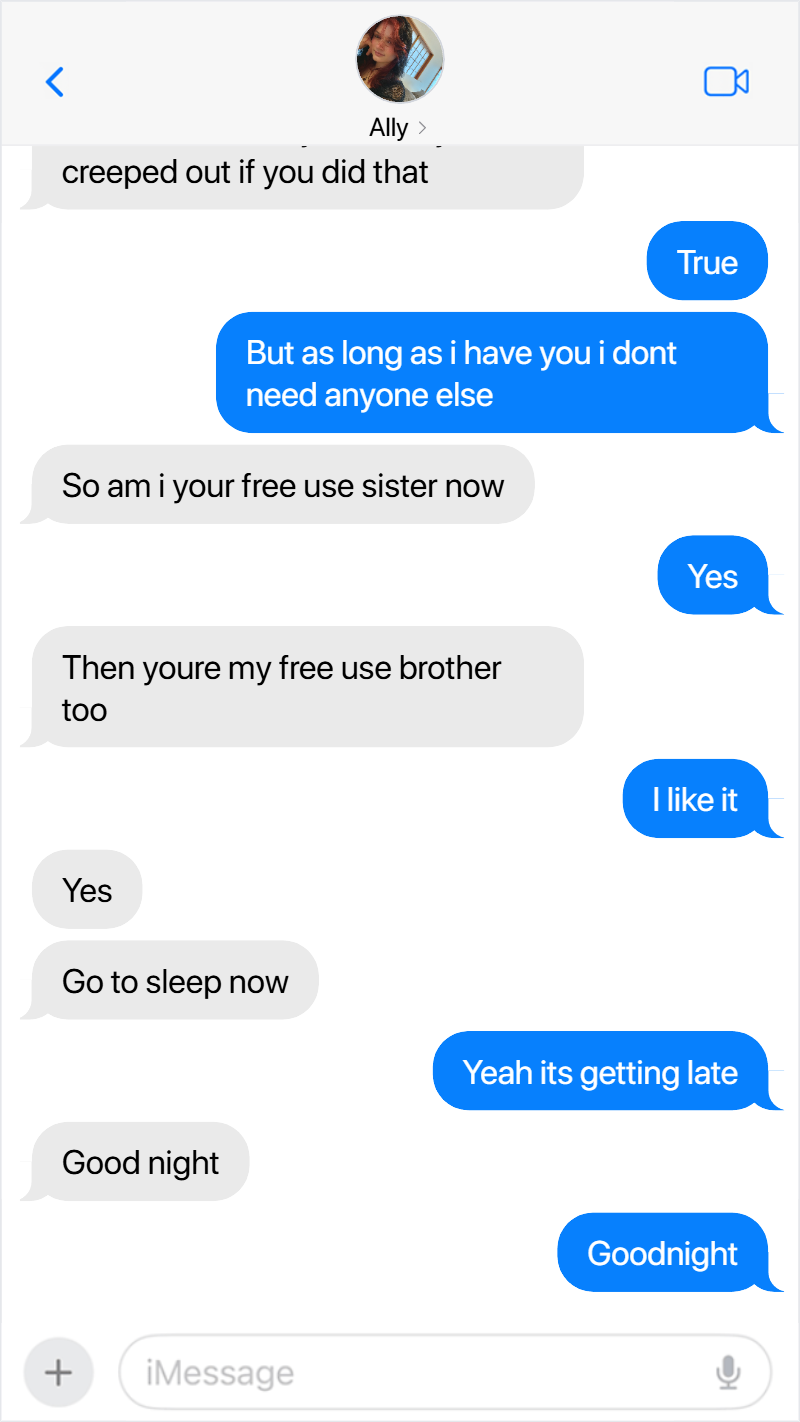Start a FaceTime video call
The height and width of the screenshot is (1422, 800).
pos(727,82)
